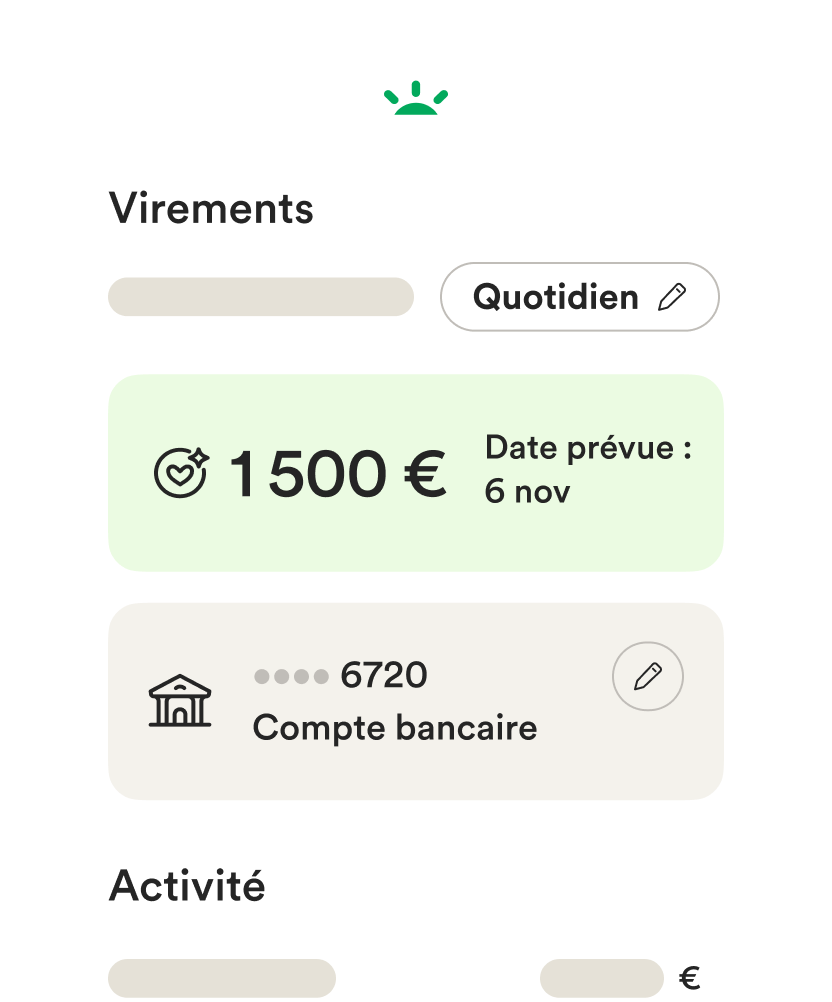This screenshot has width=832, height=1002.
Task: Toggle the green scheduled transfer card
Action: pos(416,472)
